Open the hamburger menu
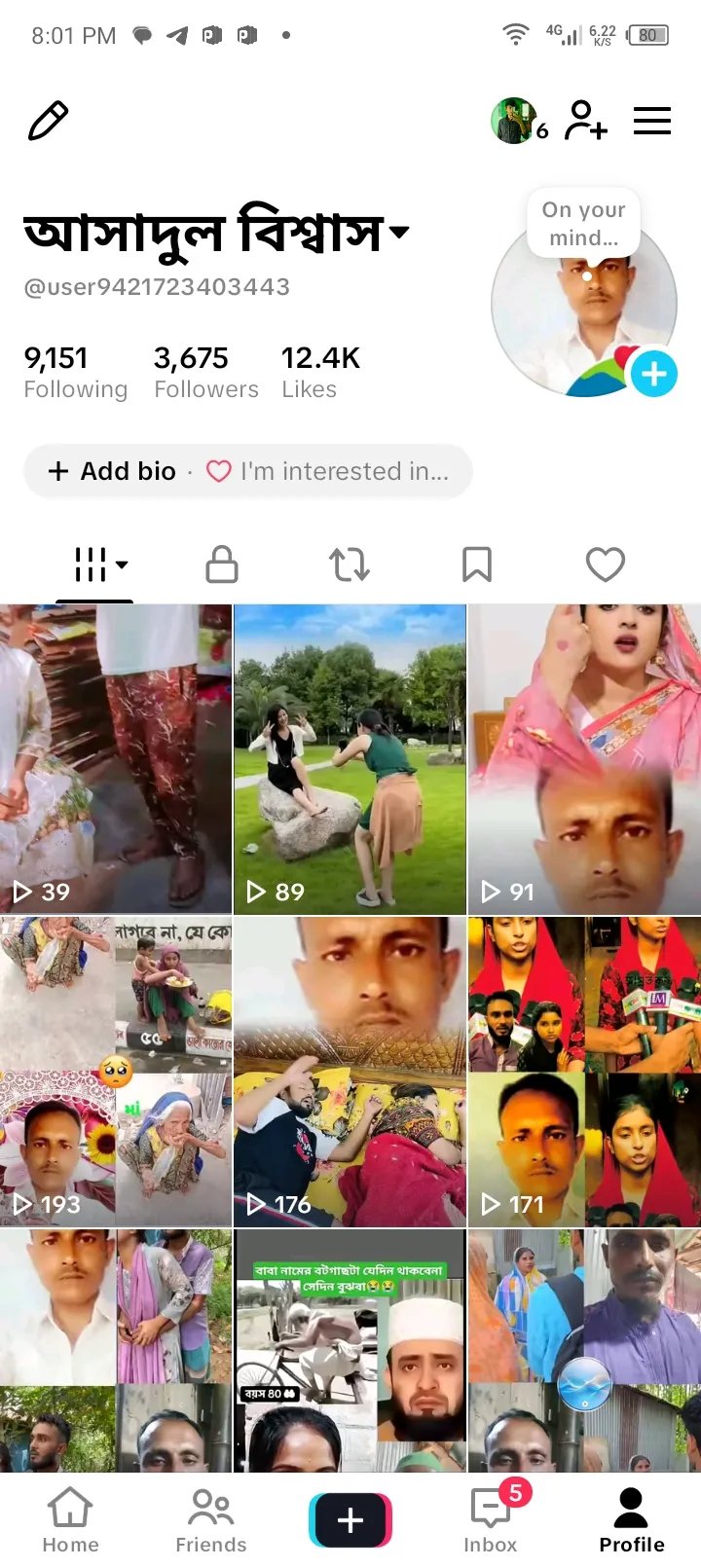Screen dimensions: 701x1568 [652, 121]
